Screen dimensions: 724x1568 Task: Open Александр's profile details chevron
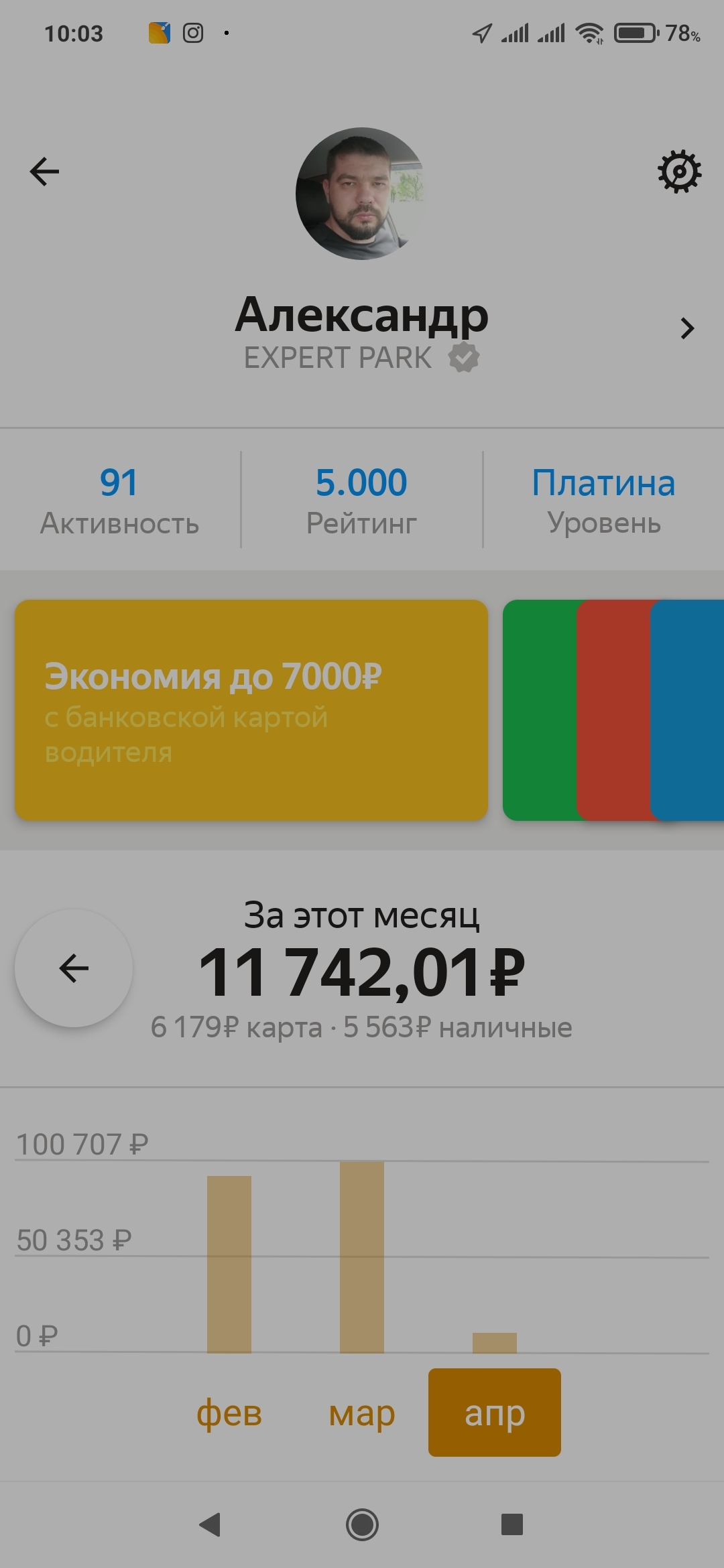coord(687,328)
